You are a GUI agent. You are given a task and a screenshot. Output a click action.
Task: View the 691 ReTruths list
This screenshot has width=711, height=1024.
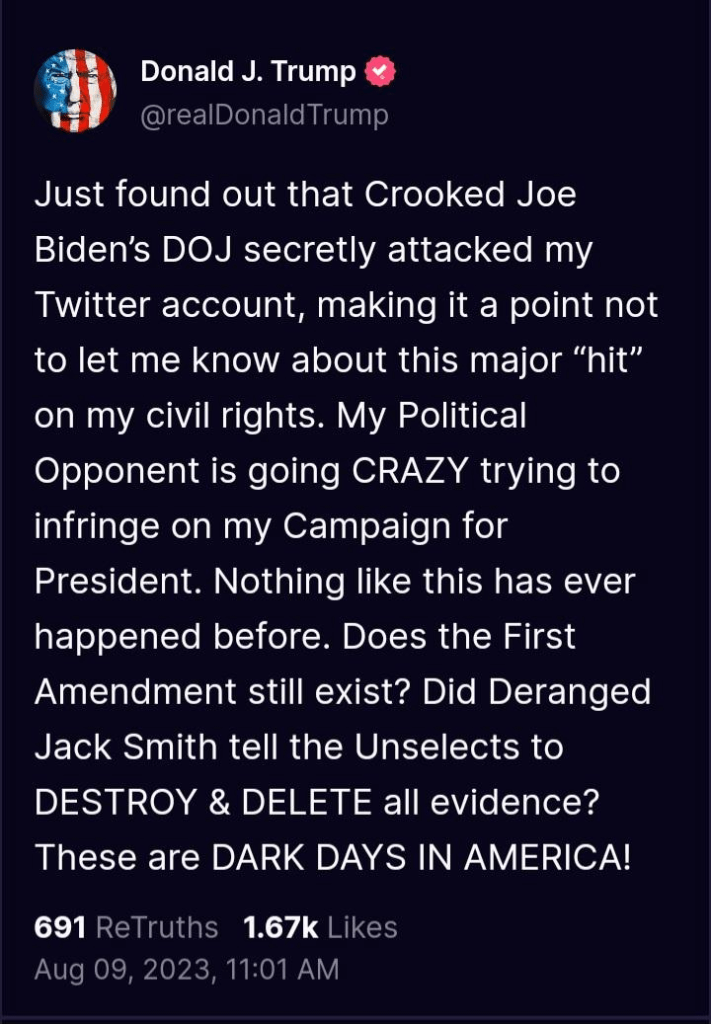point(126,927)
